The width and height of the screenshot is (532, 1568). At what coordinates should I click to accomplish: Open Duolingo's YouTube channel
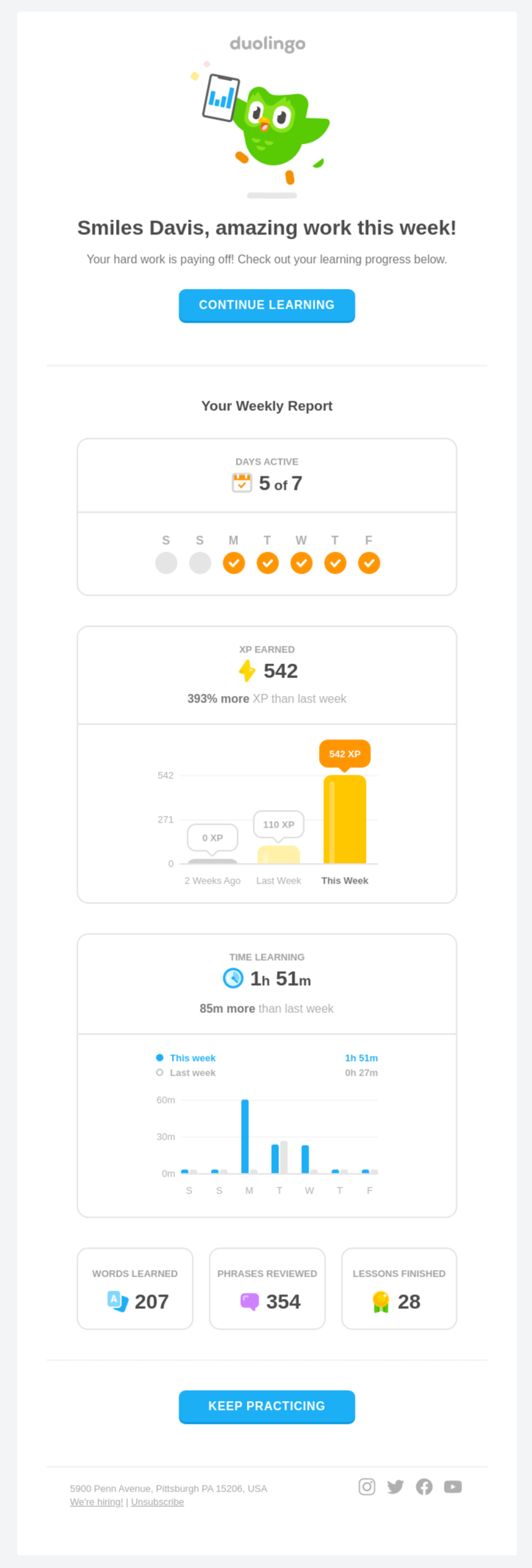(453, 1486)
